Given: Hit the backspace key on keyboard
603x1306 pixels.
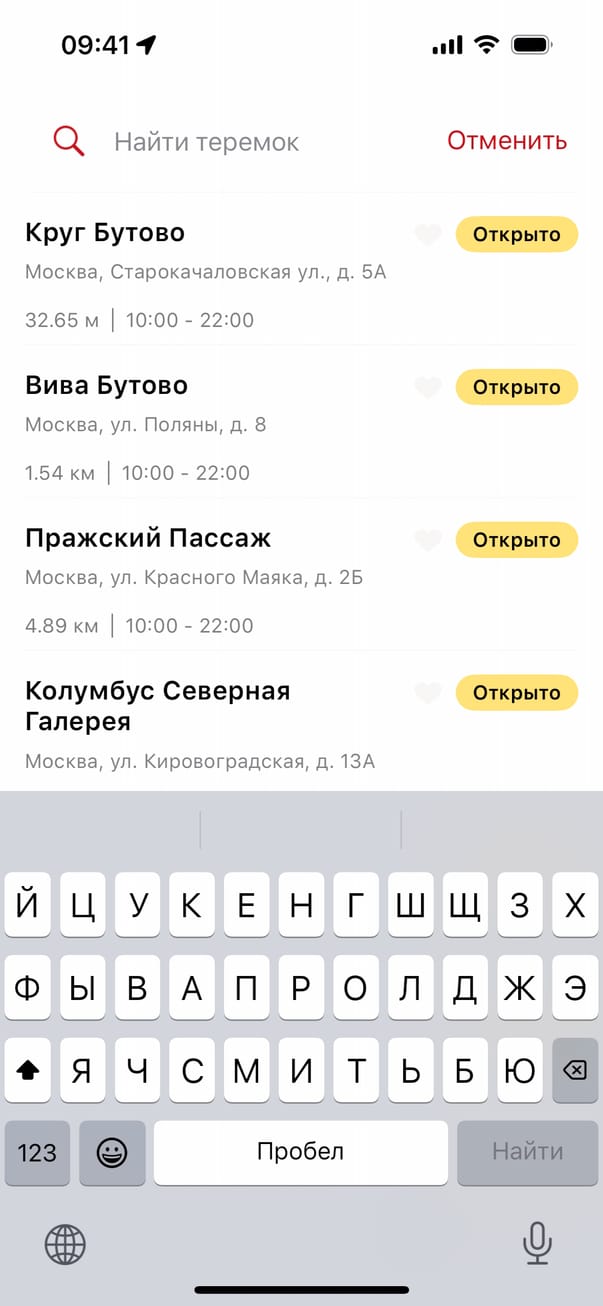Looking at the screenshot, I should tap(574, 1071).
